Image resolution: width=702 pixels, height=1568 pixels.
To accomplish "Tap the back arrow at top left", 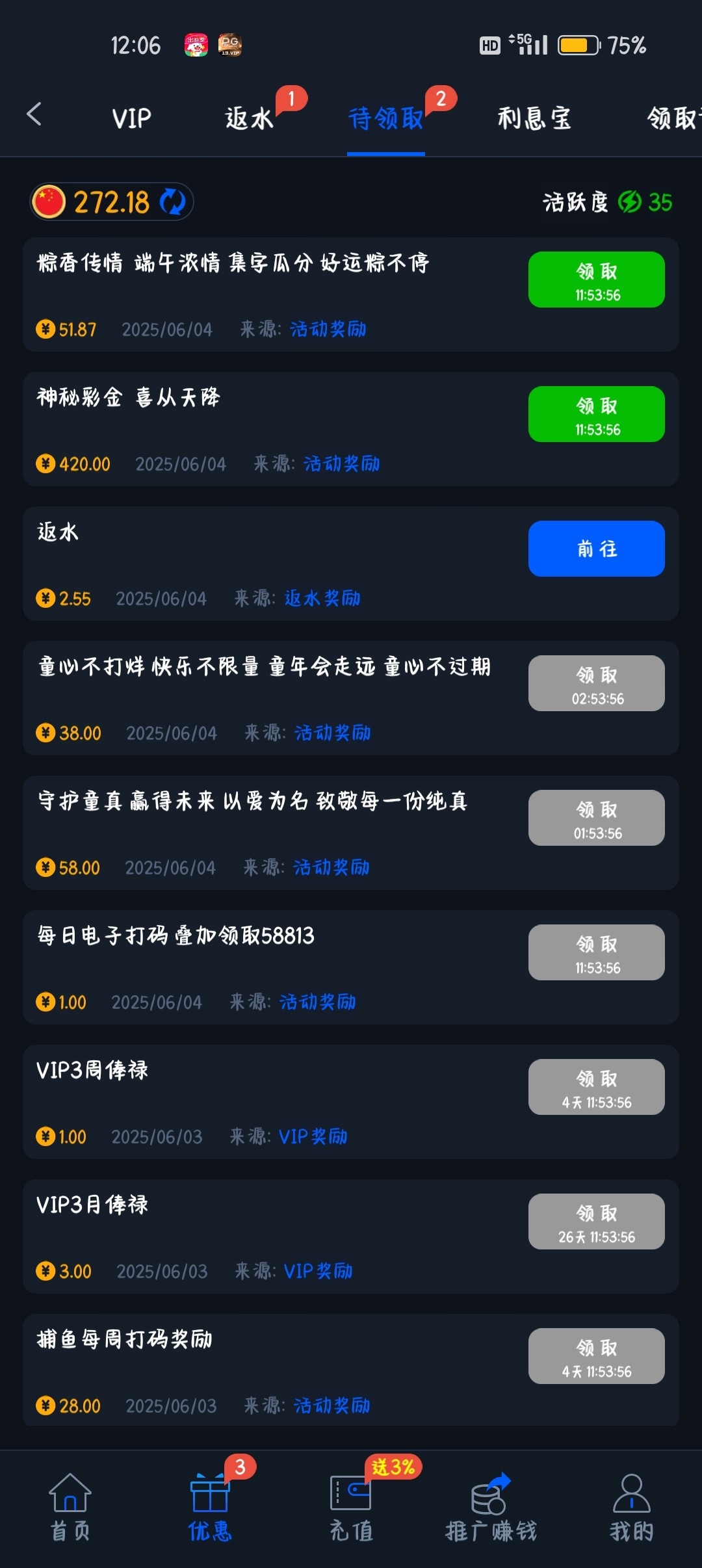I will (x=34, y=114).
